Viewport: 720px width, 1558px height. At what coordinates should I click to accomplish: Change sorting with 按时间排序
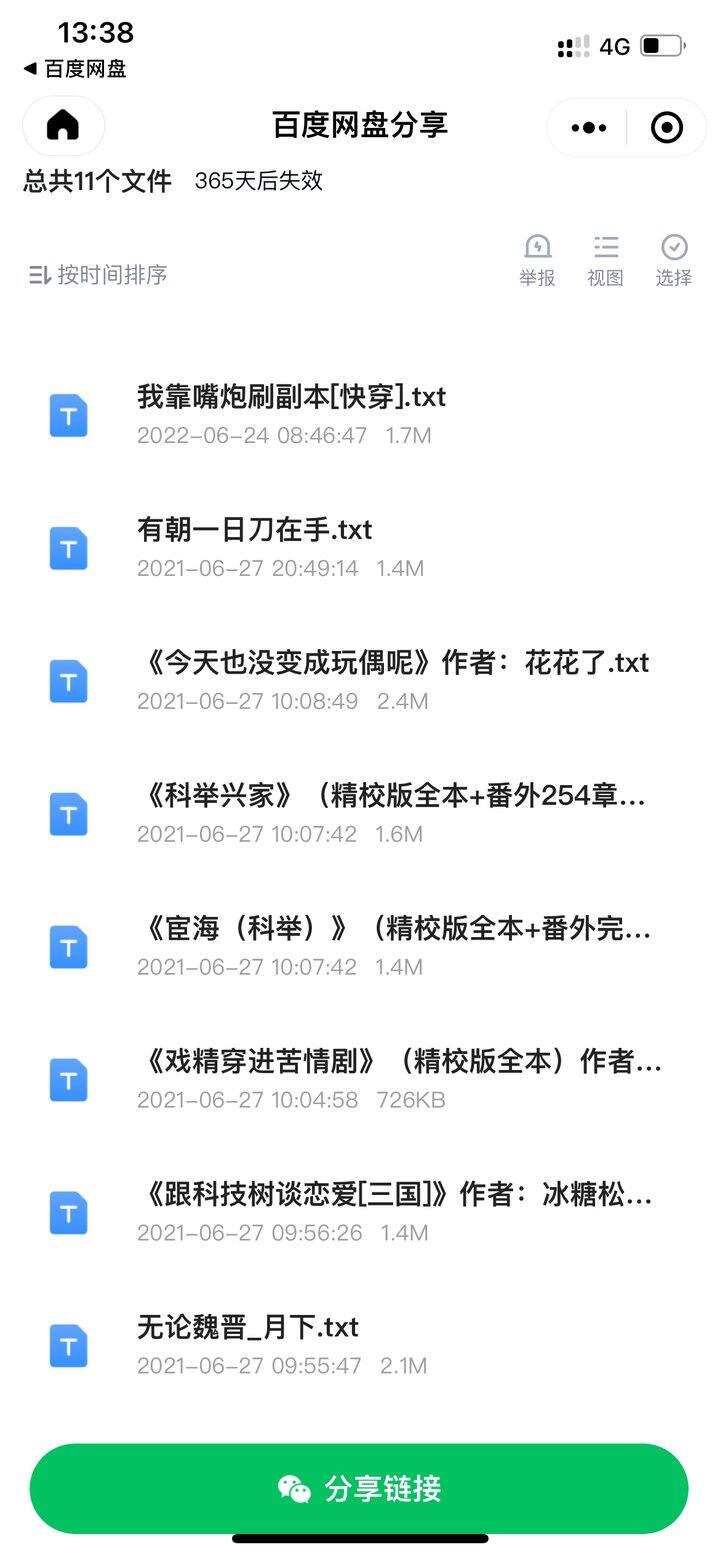click(98, 275)
